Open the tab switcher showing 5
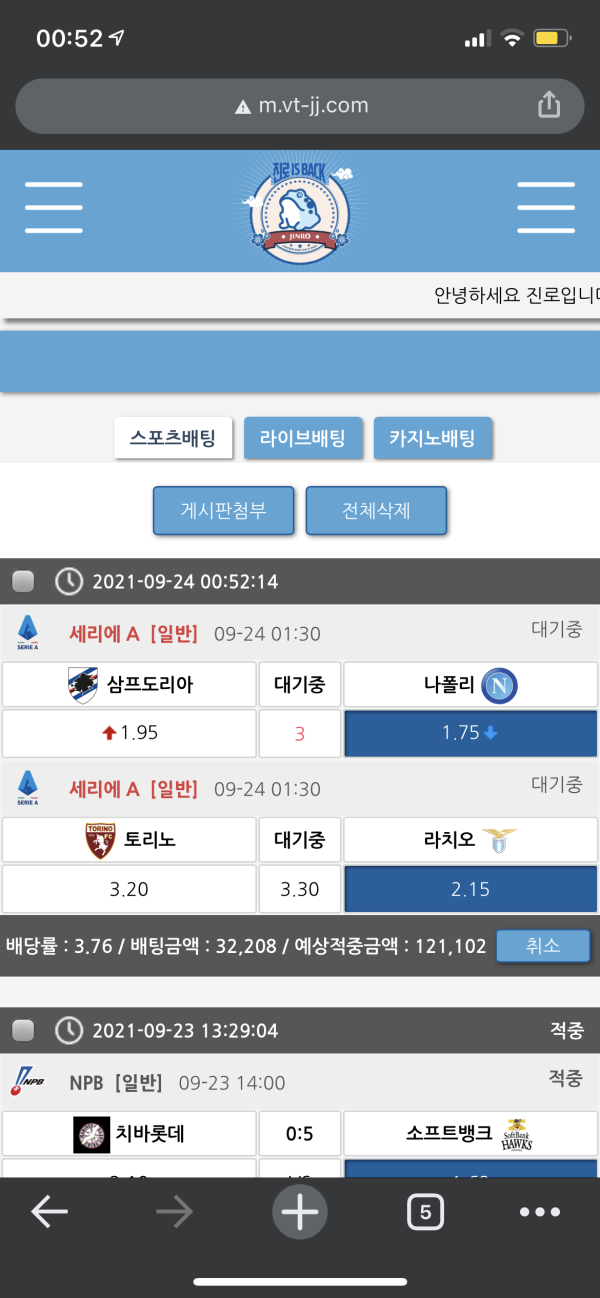The width and height of the screenshot is (600, 1298). coord(425,1212)
